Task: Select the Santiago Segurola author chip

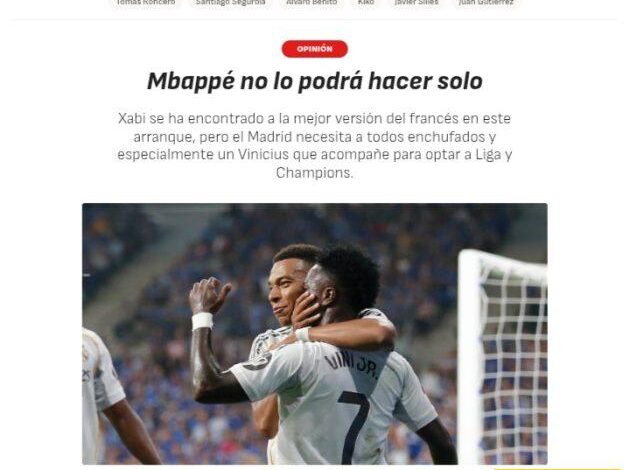Action: (231, 3)
